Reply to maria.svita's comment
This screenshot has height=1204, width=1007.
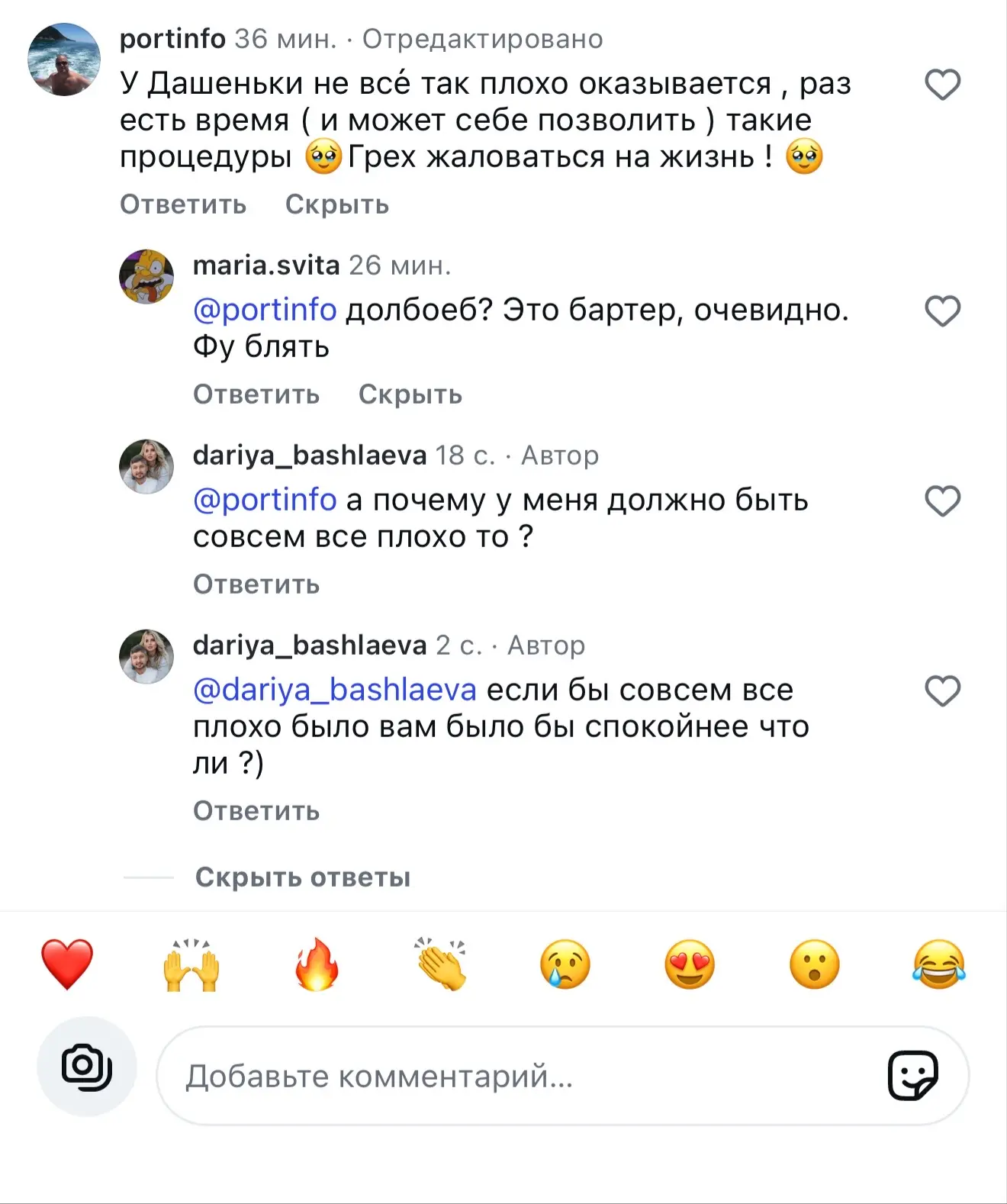(x=256, y=394)
